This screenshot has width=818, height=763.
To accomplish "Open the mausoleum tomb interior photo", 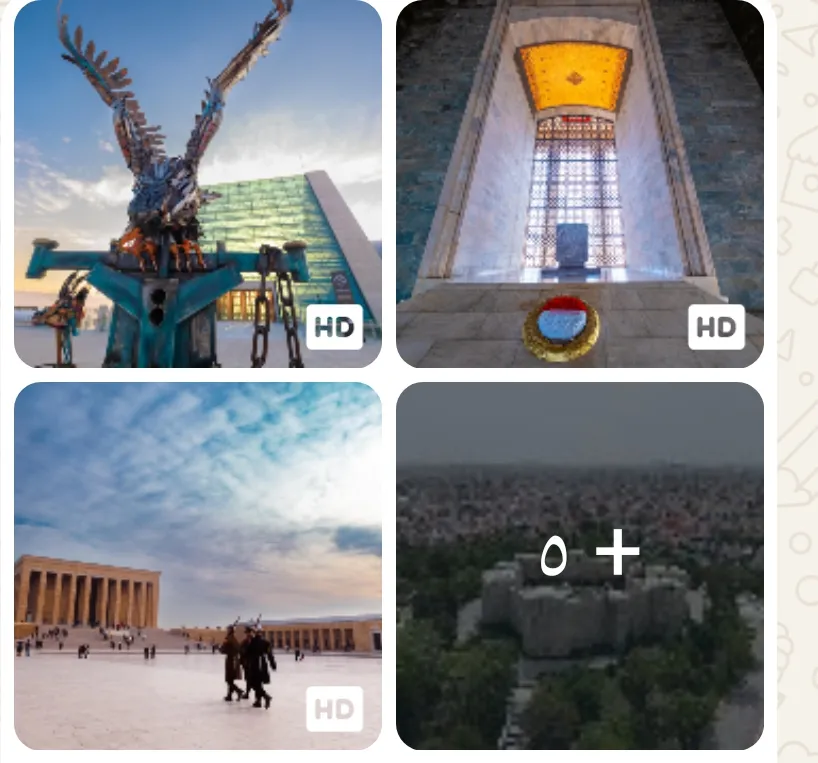I will click(579, 184).
